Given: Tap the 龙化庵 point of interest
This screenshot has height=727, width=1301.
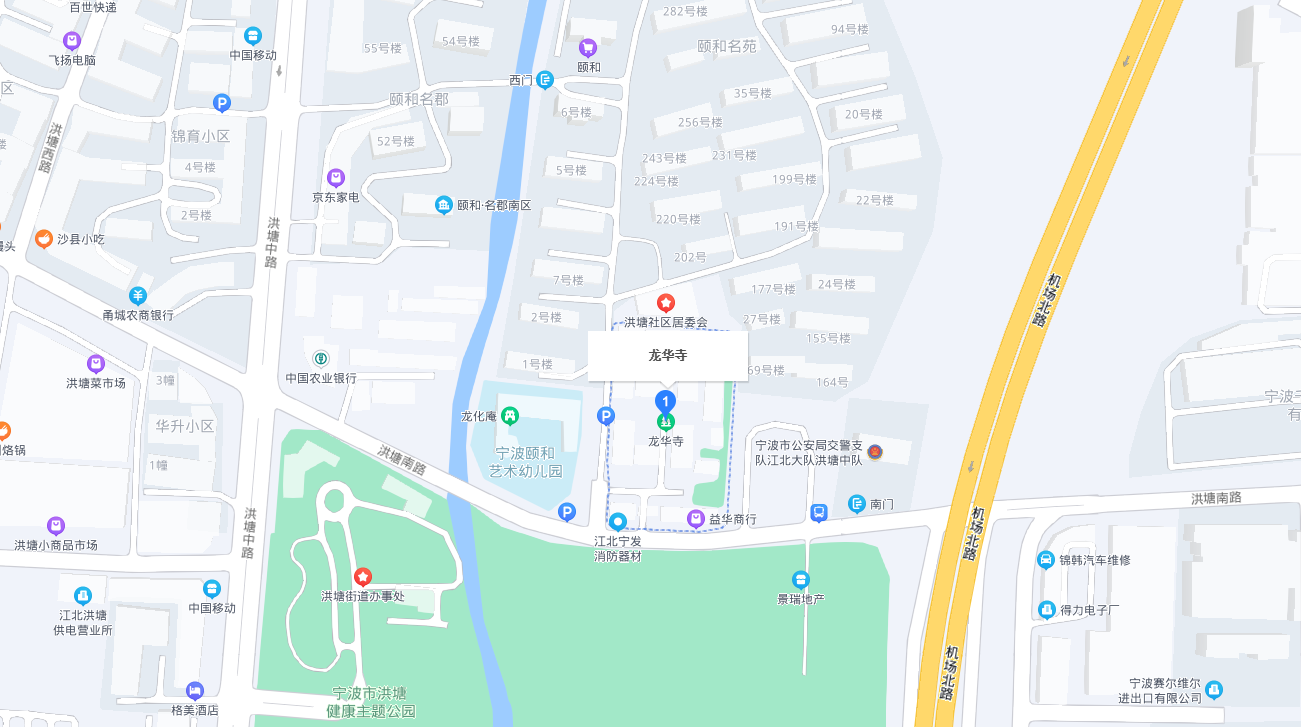Looking at the screenshot, I should pyautogui.click(x=511, y=415).
